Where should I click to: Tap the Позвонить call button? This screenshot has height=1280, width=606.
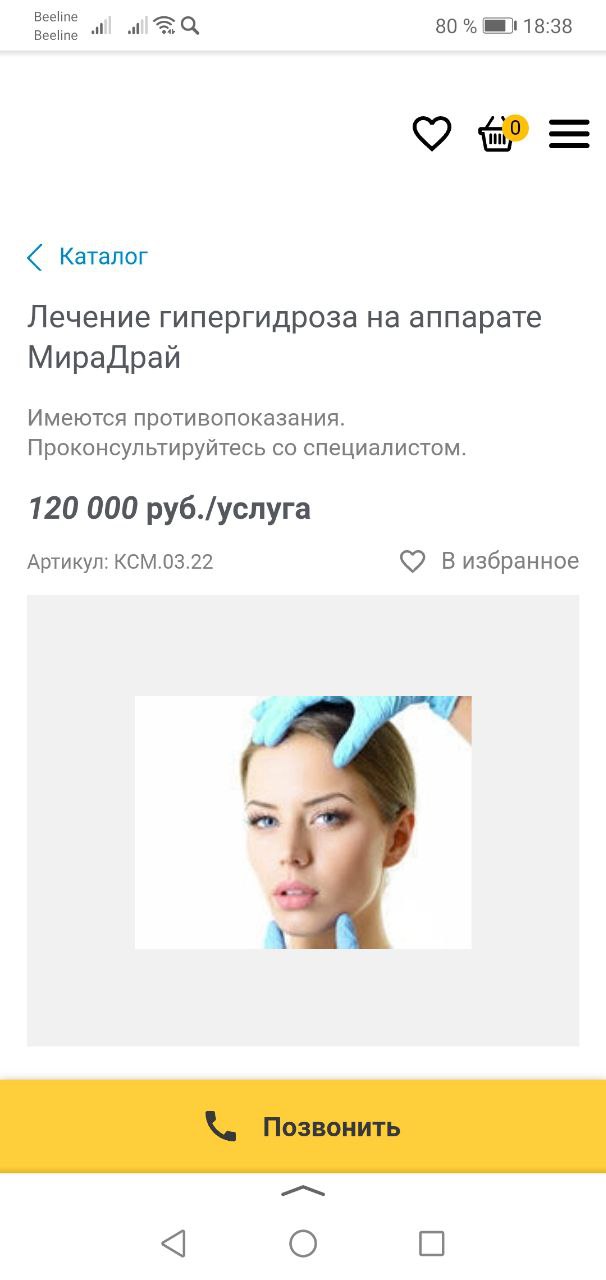303,1127
